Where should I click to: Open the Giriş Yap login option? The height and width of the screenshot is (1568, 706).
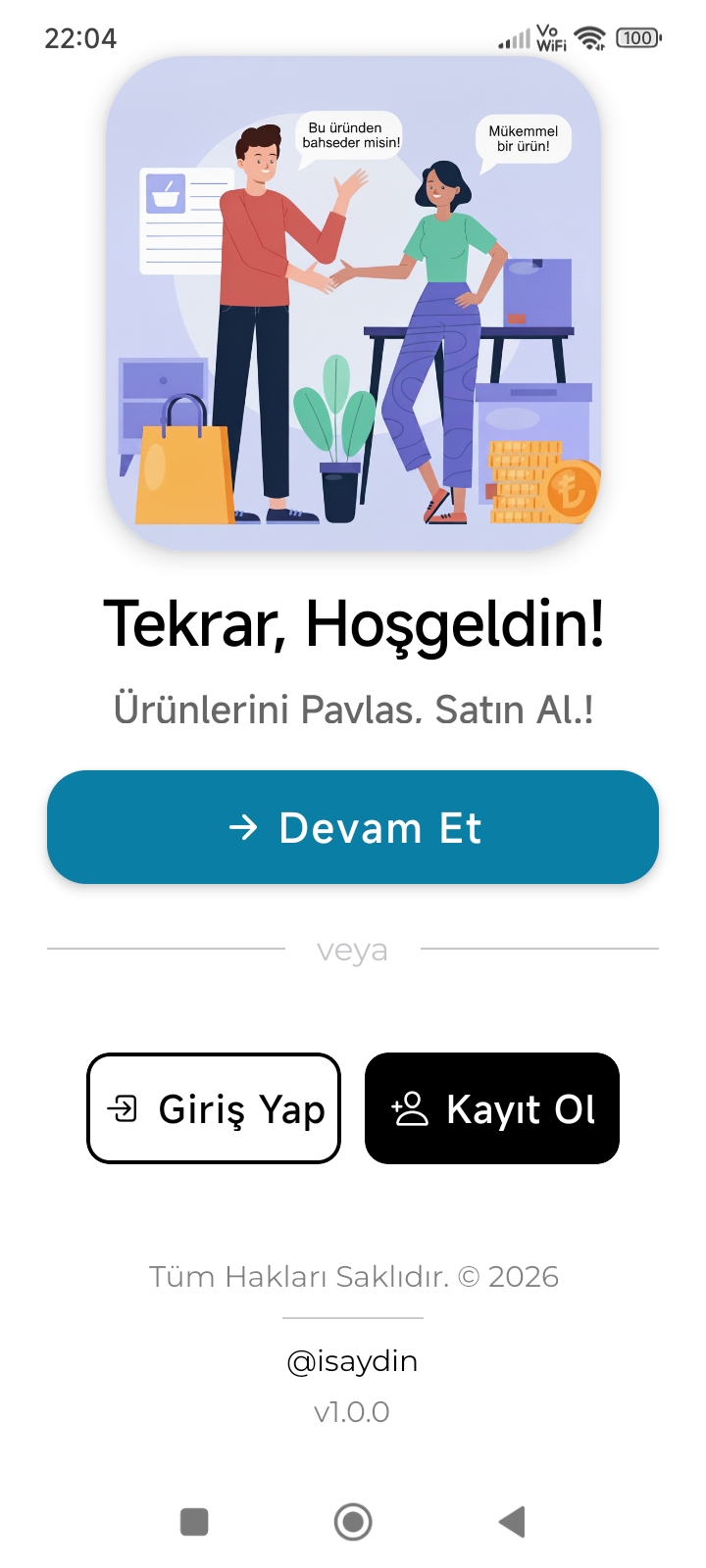[214, 1108]
